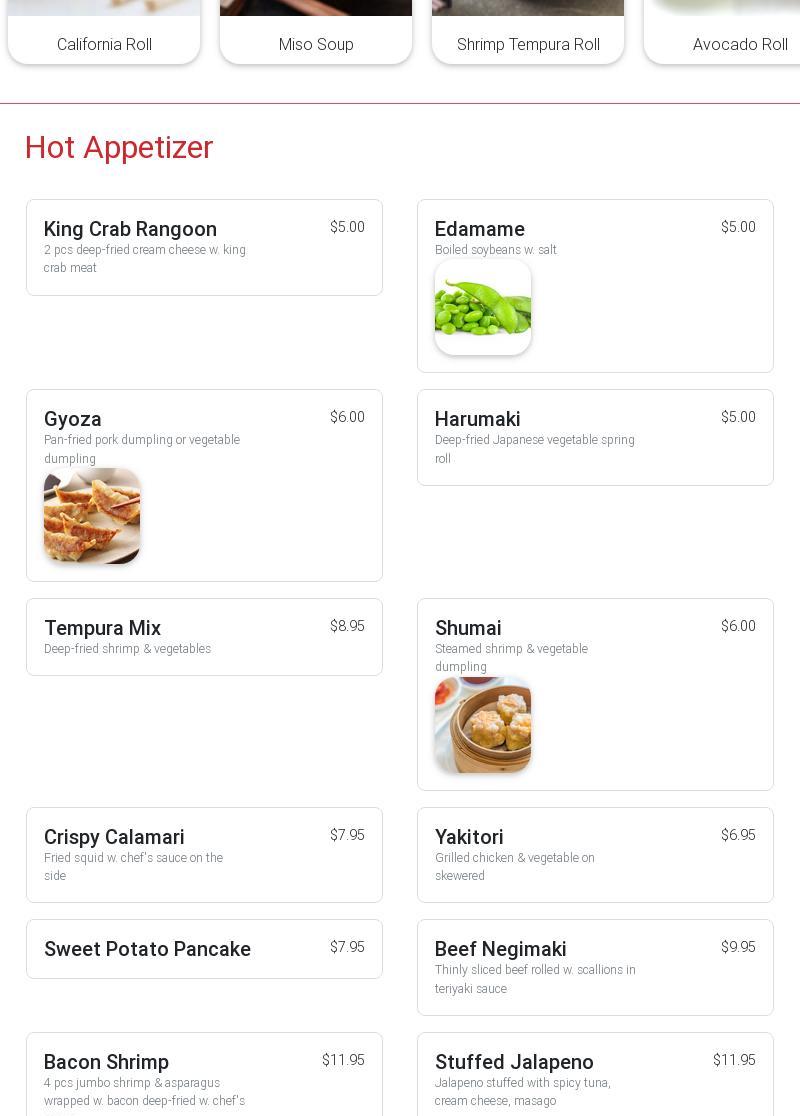Open the Gyoza menu item
The width and height of the screenshot is (800, 1116).
pos(204,484)
